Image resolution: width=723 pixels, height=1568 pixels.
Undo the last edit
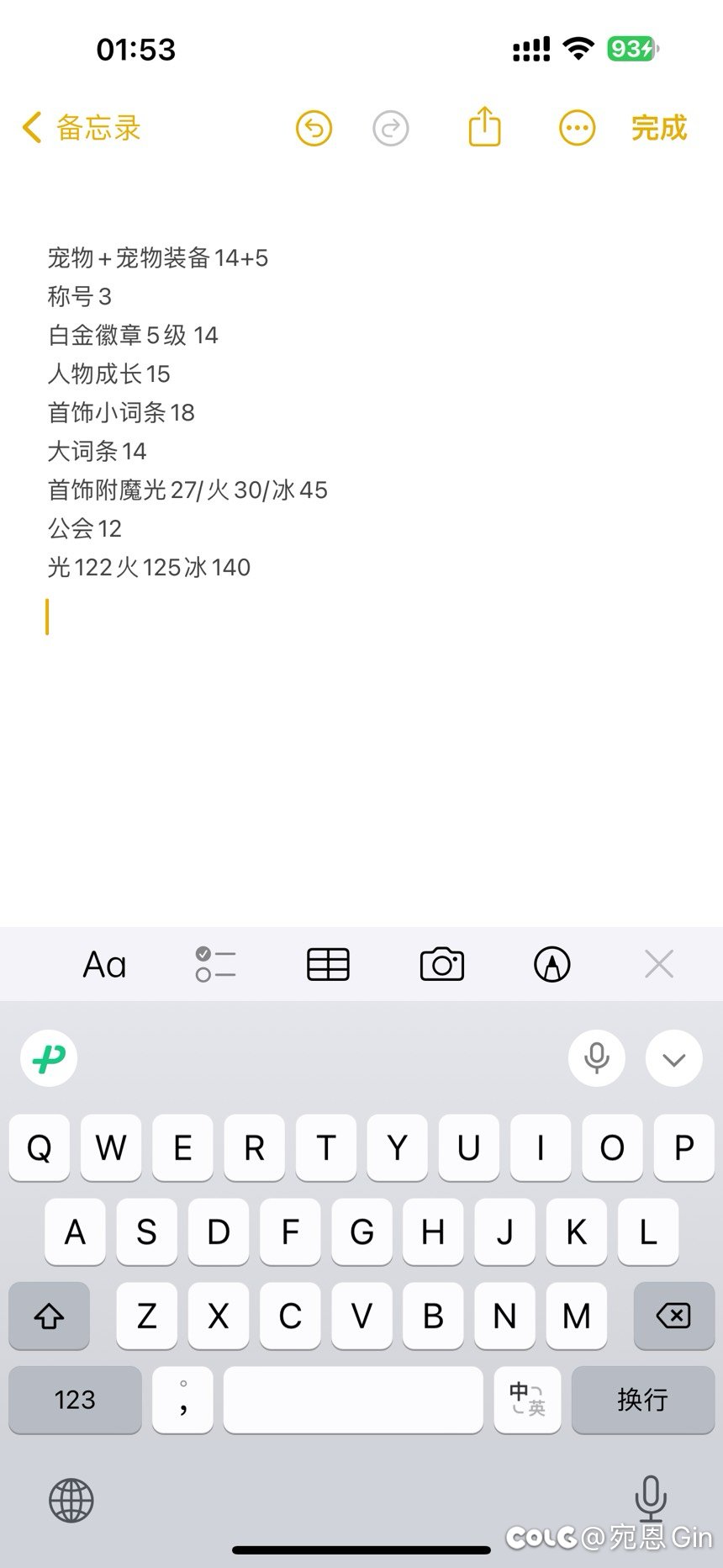coord(314,129)
